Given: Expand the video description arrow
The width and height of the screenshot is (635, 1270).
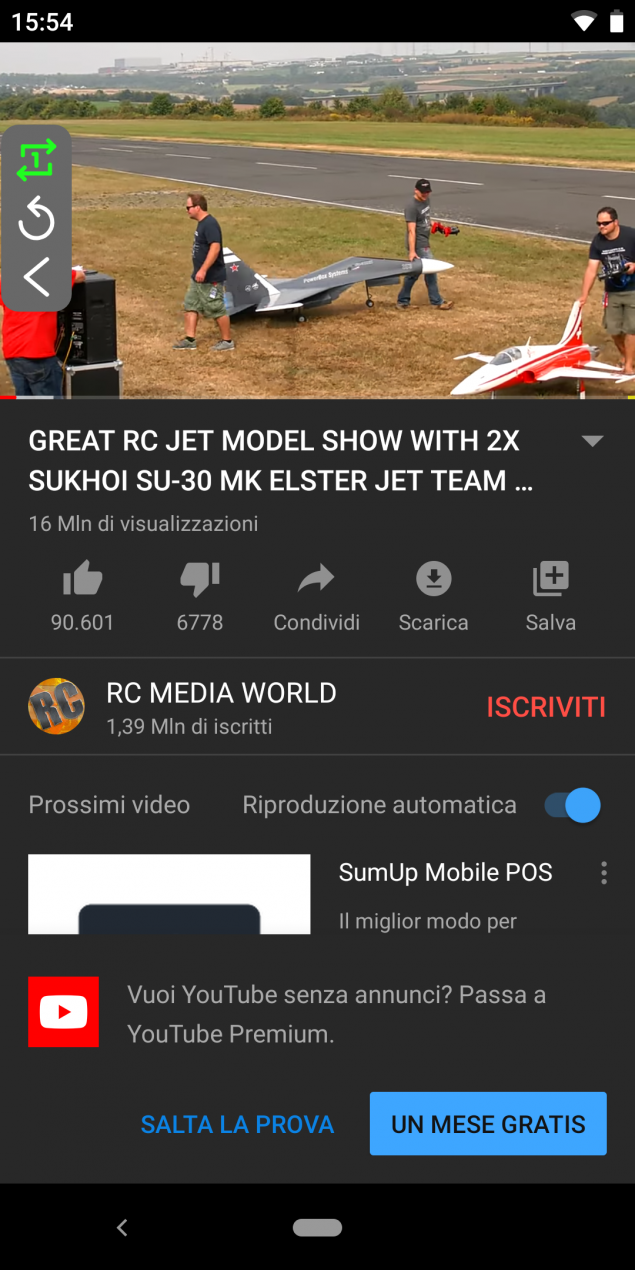Looking at the screenshot, I should [593, 441].
